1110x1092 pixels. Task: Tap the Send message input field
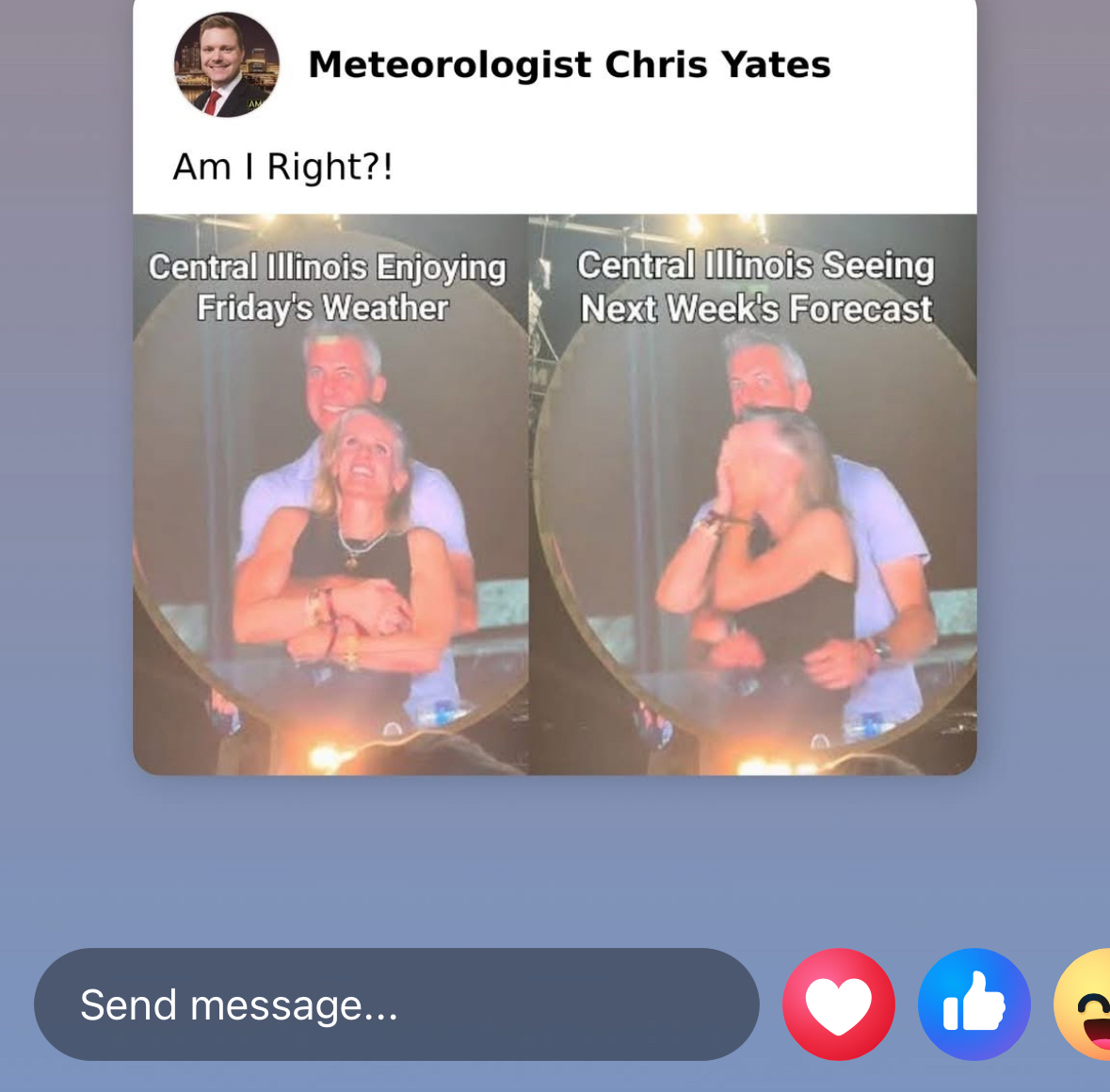[x=395, y=1004]
